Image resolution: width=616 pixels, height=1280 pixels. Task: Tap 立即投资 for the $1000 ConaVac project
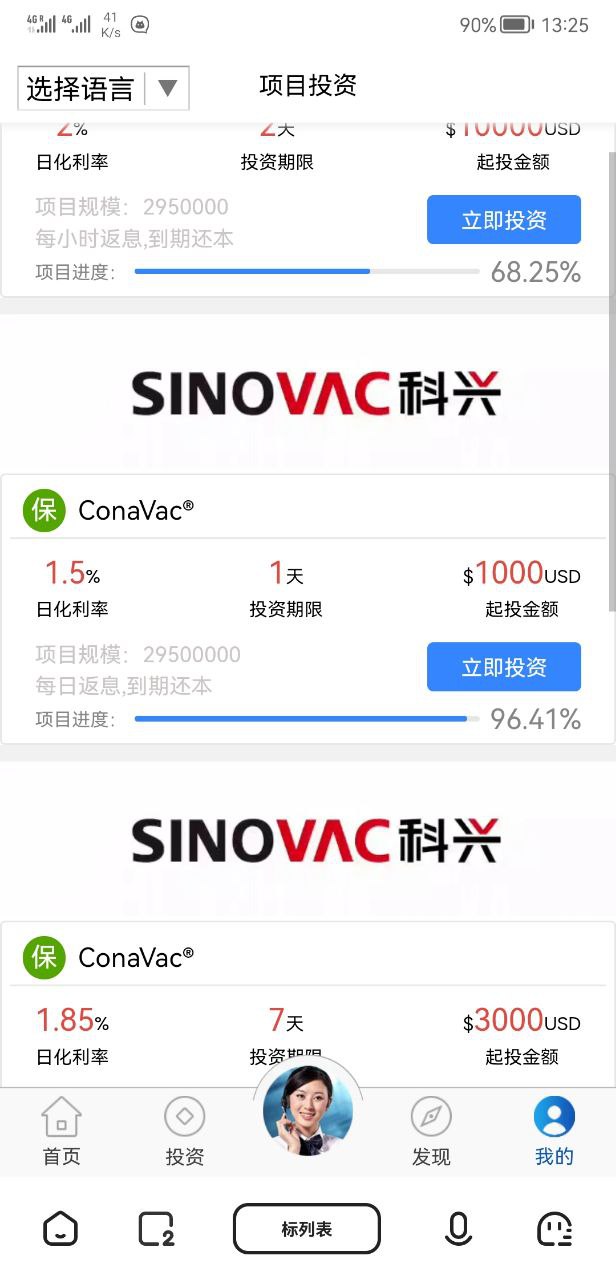503,667
